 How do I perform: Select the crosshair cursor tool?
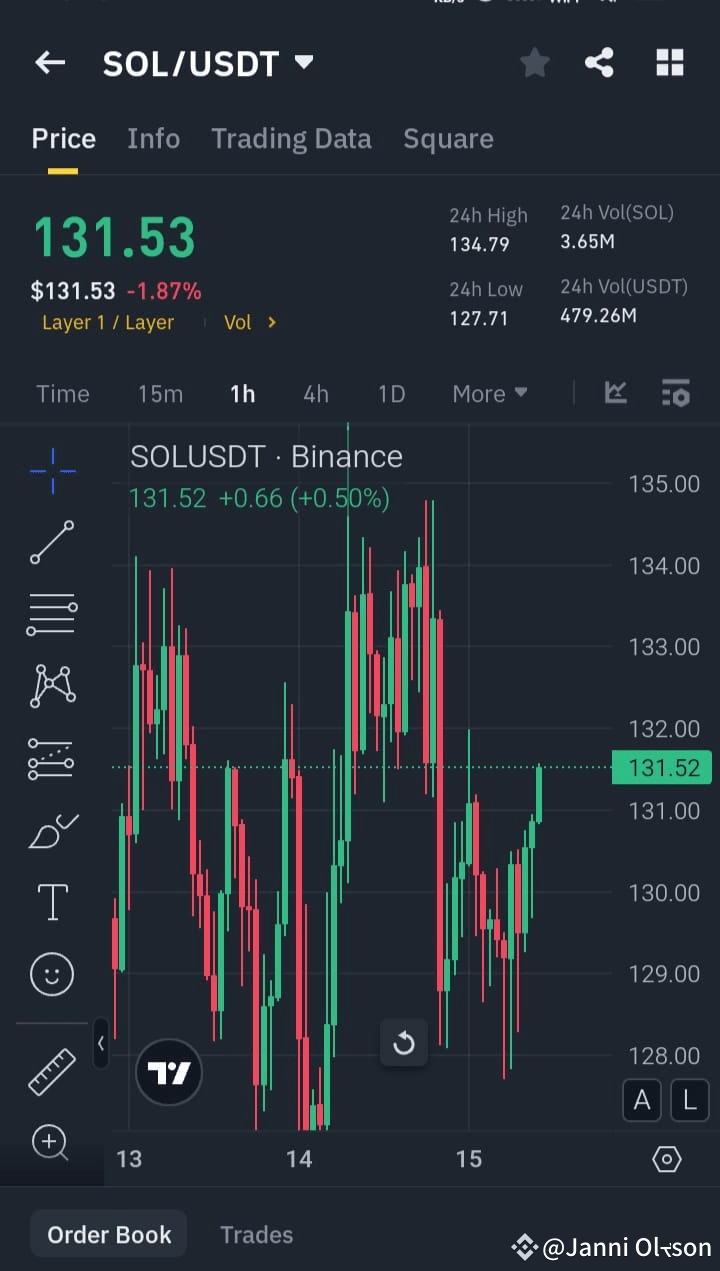click(51, 470)
